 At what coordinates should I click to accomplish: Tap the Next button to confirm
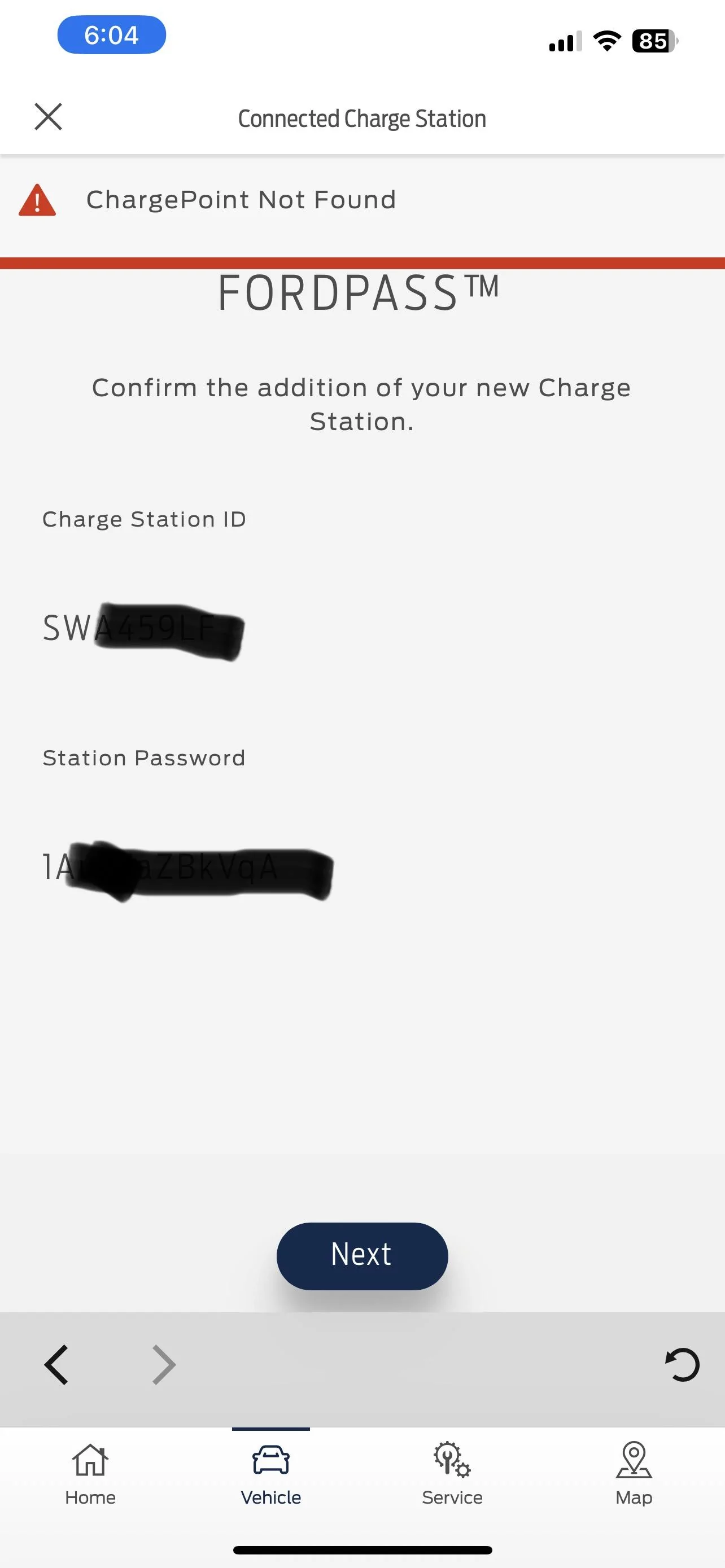(x=362, y=1256)
